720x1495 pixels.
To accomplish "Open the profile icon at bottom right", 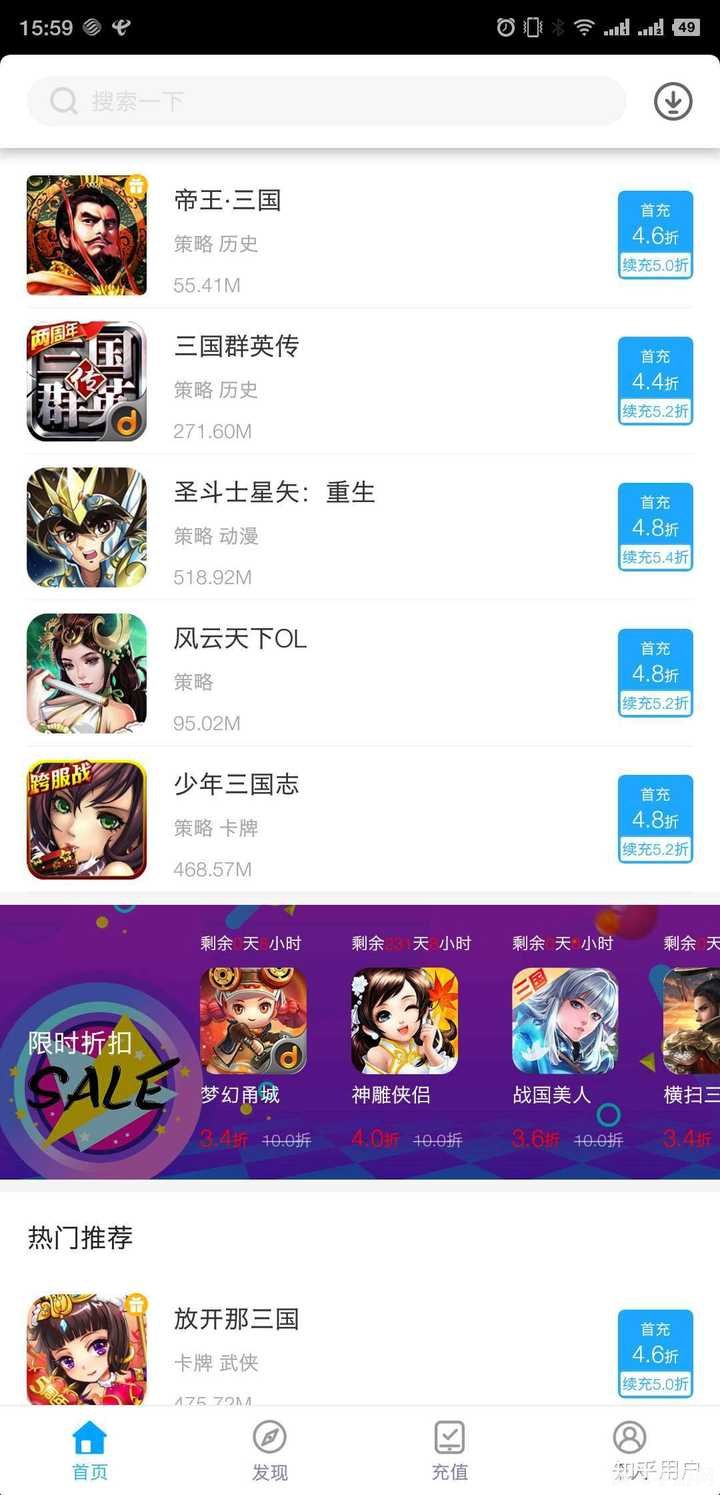I will [x=630, y=1438].
